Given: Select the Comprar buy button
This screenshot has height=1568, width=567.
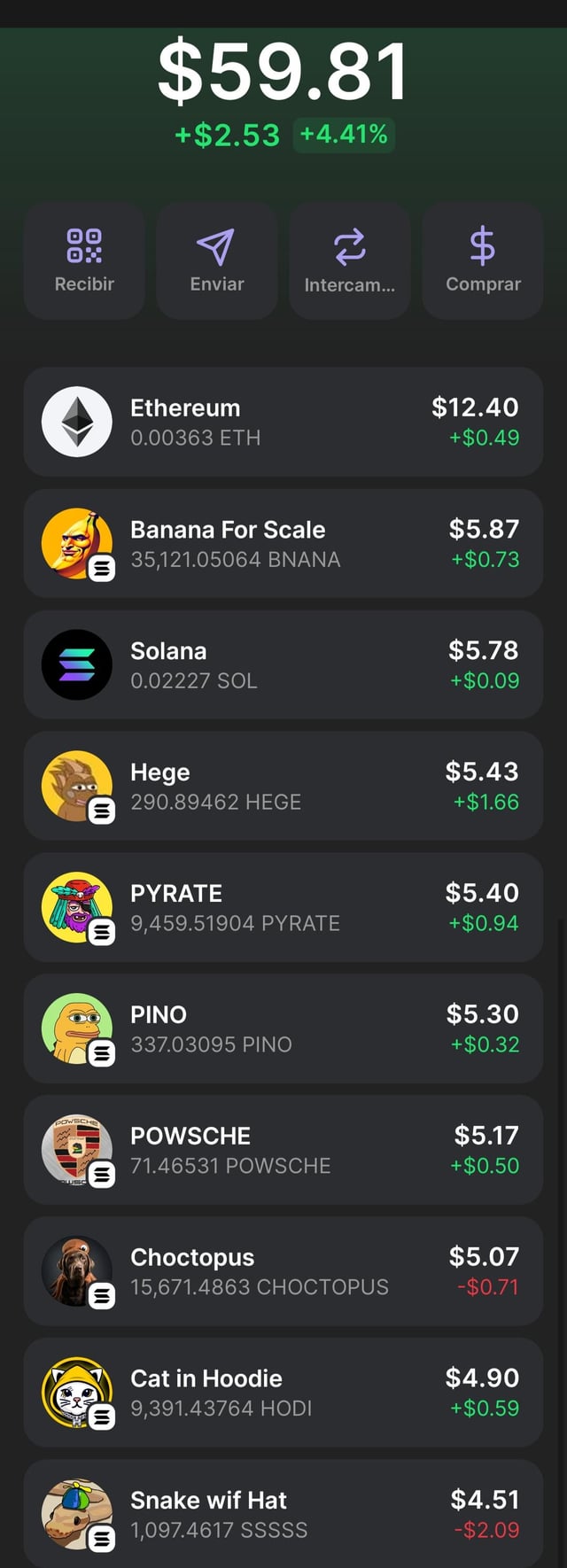Looking at the screenshot, I should (x=483, y=260).
